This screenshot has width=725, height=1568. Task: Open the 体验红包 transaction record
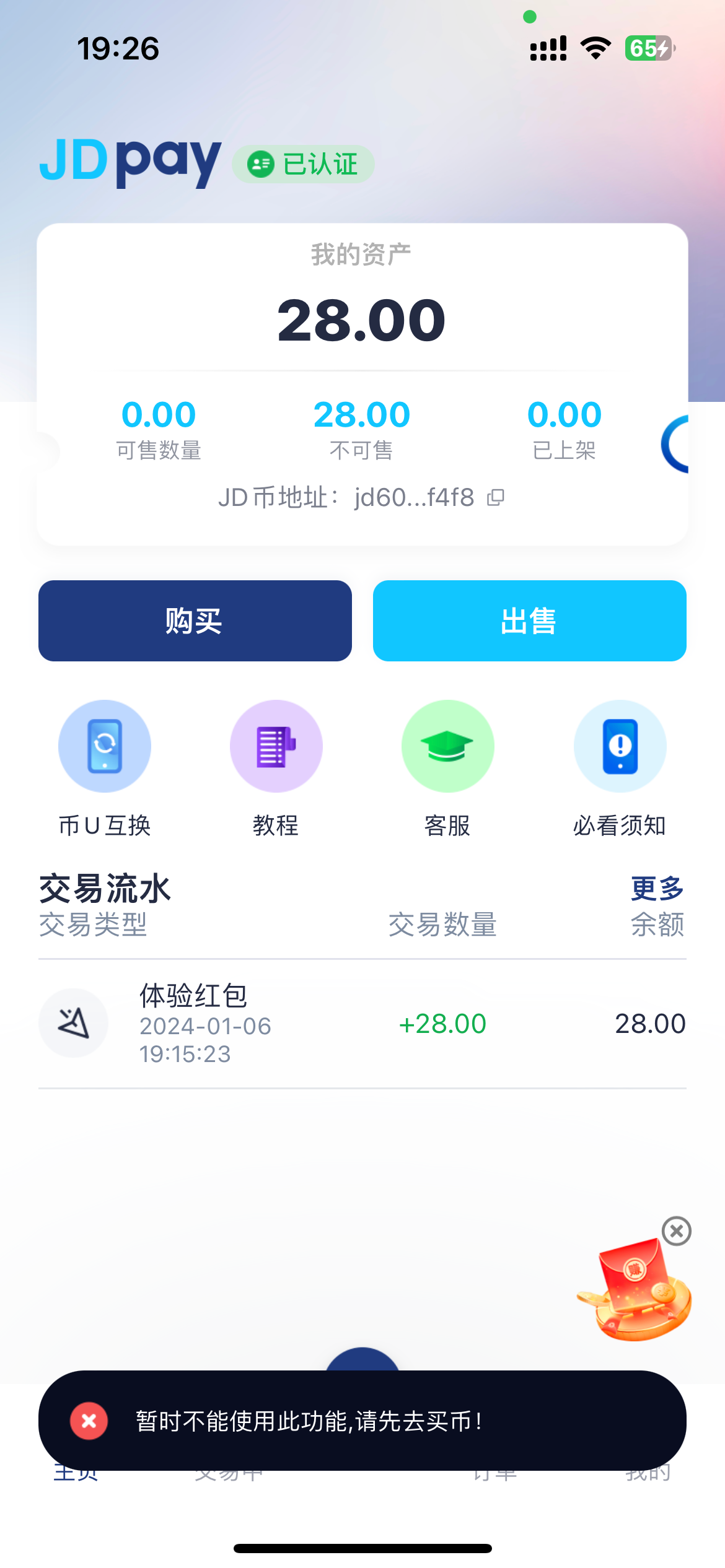click(x=362, y=1024)
